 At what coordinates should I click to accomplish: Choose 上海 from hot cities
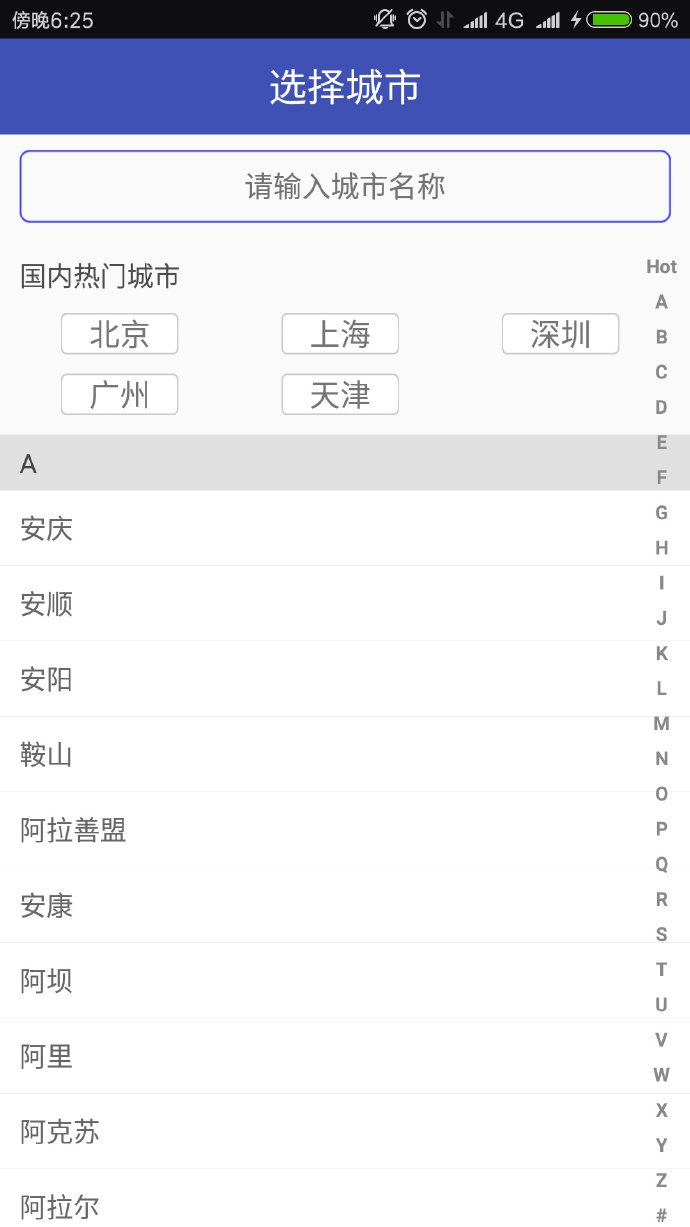click(x=340, y=334)
